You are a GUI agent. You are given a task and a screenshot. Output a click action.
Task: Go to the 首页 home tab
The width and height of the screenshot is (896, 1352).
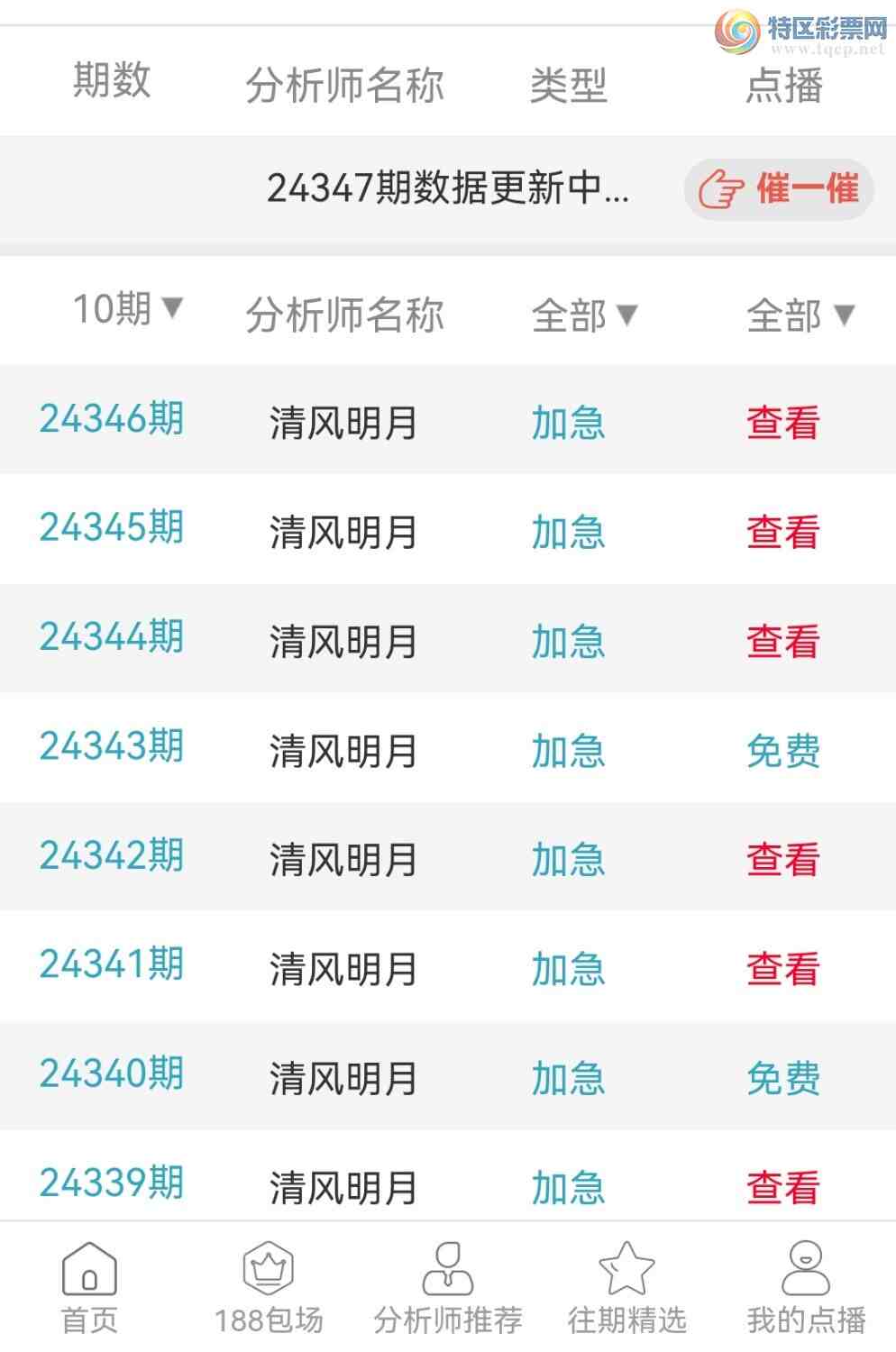pos(89,1289)
